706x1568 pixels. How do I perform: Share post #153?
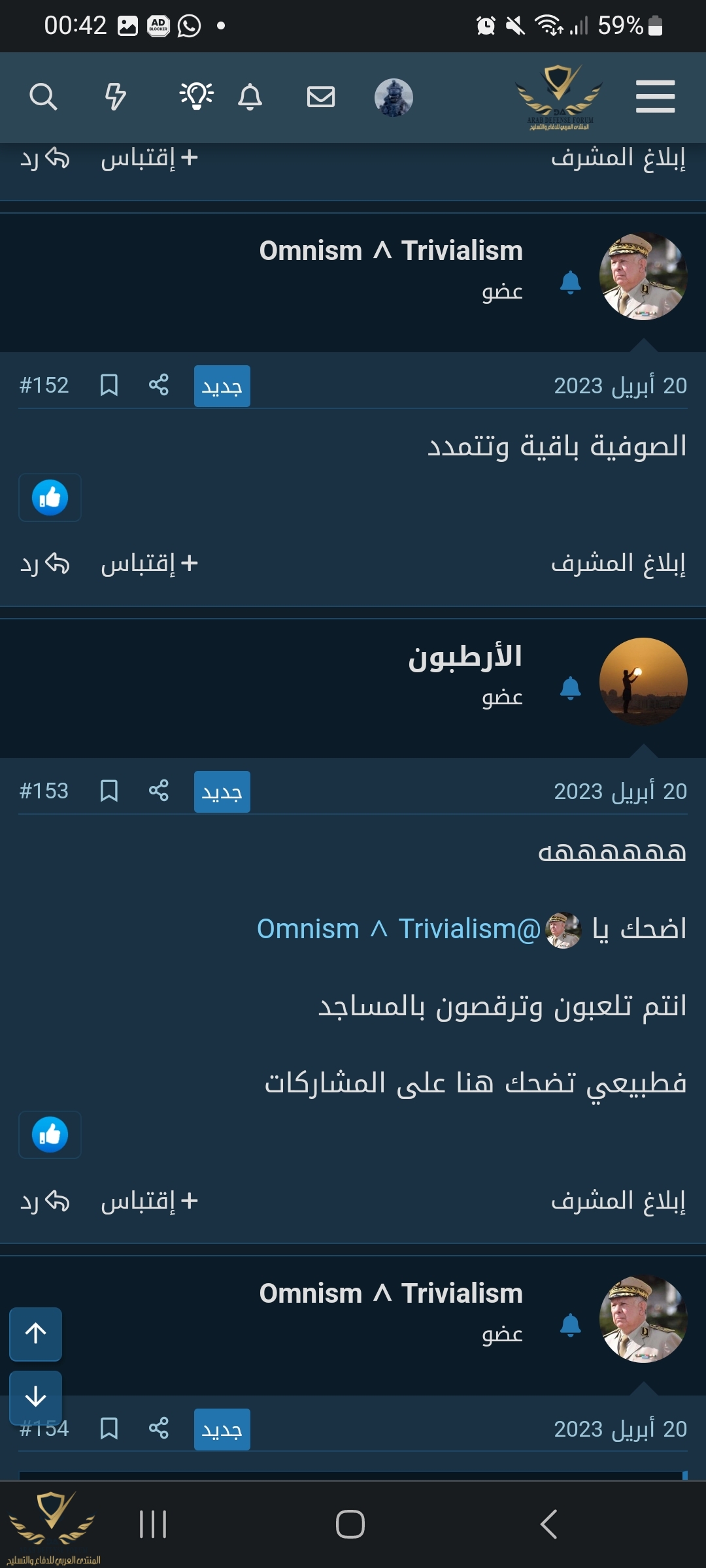pyautogui.click(x=158, y=791)
